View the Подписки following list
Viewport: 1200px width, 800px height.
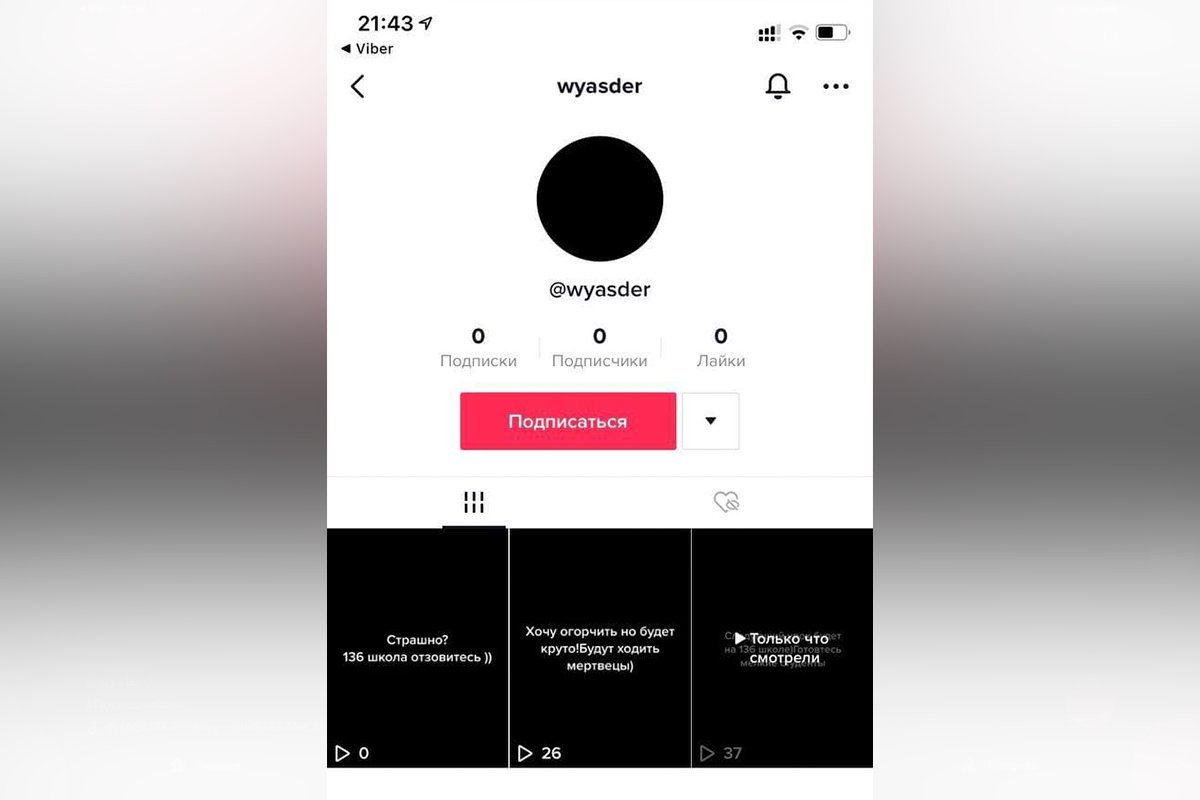click(x=478, y=347)
